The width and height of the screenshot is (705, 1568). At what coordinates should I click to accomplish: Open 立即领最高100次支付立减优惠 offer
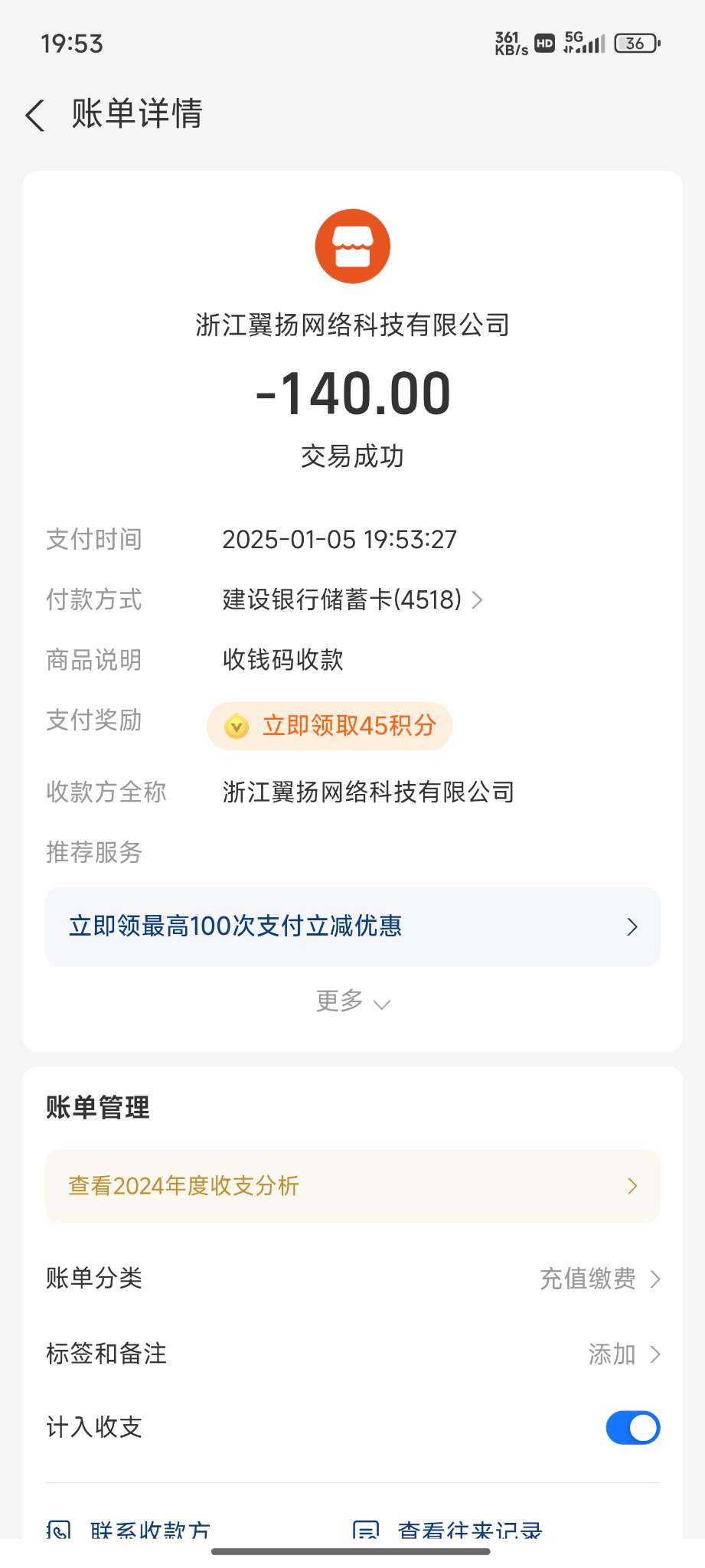pyautogui.click(x=352, y=926)
